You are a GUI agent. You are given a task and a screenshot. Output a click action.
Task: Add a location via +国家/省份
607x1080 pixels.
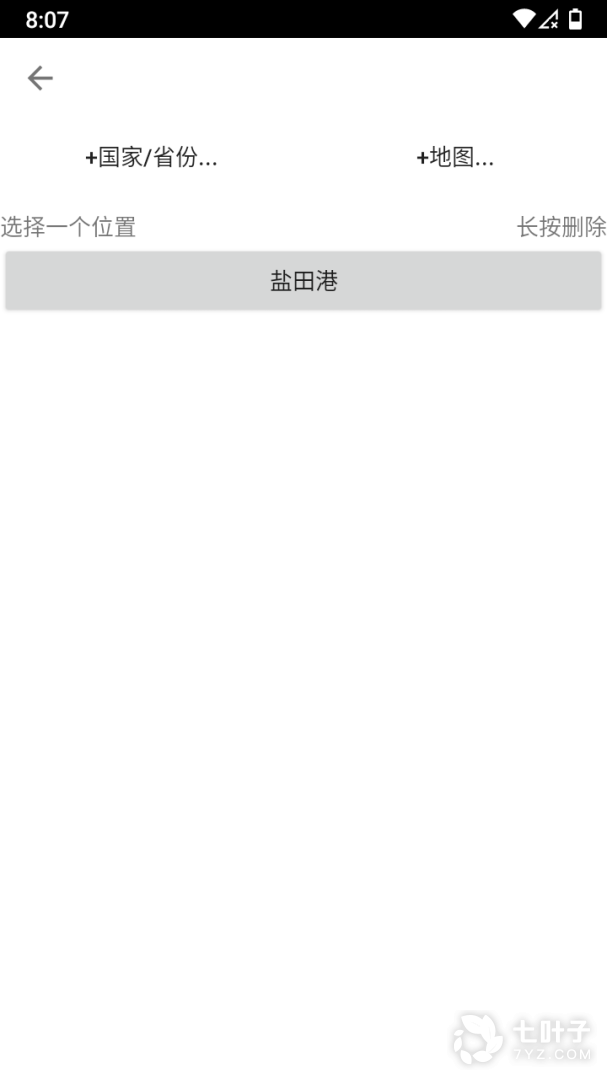[x=151, y=157]
